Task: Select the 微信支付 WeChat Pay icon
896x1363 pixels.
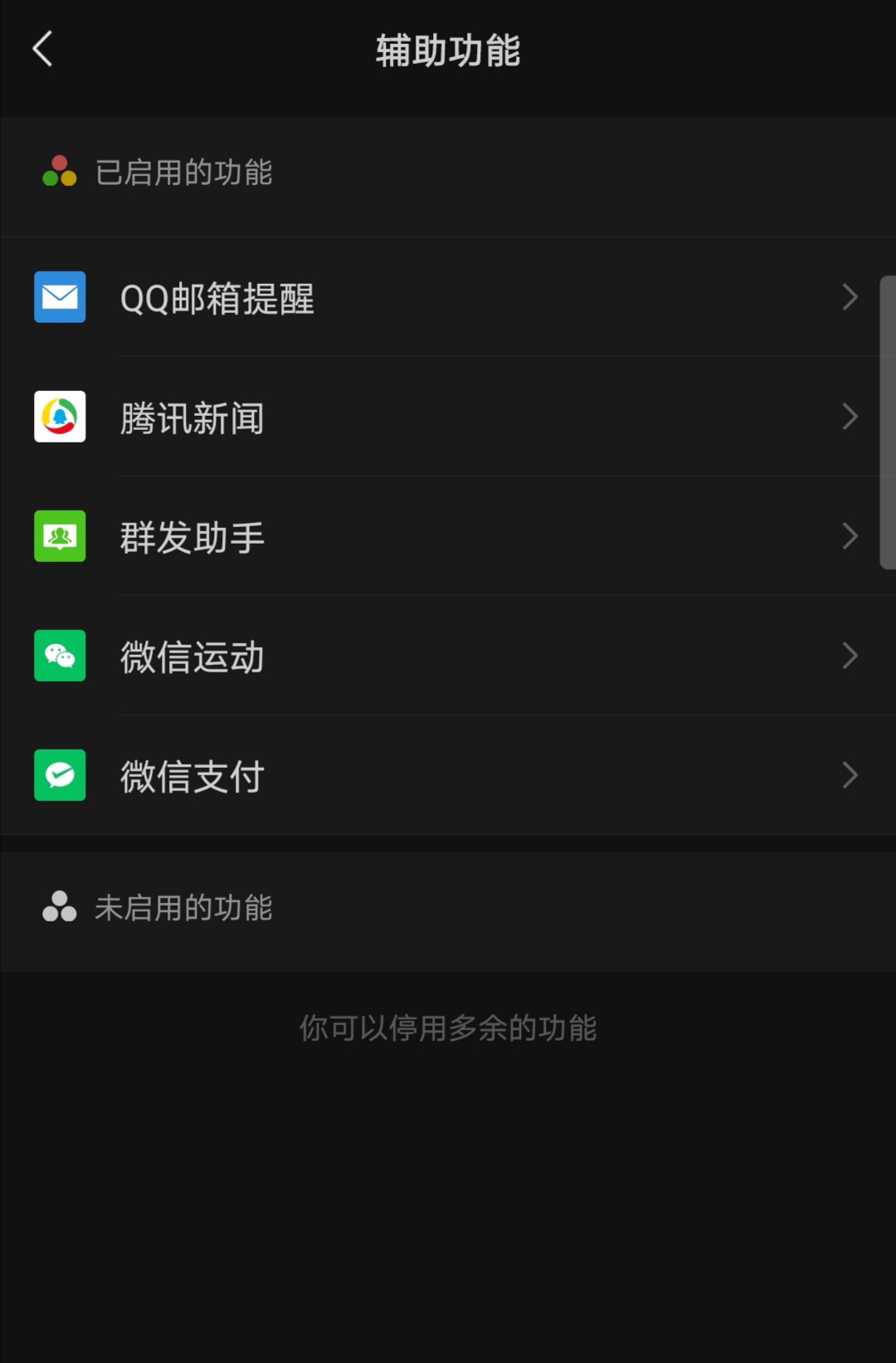Action: click(59, 775)
